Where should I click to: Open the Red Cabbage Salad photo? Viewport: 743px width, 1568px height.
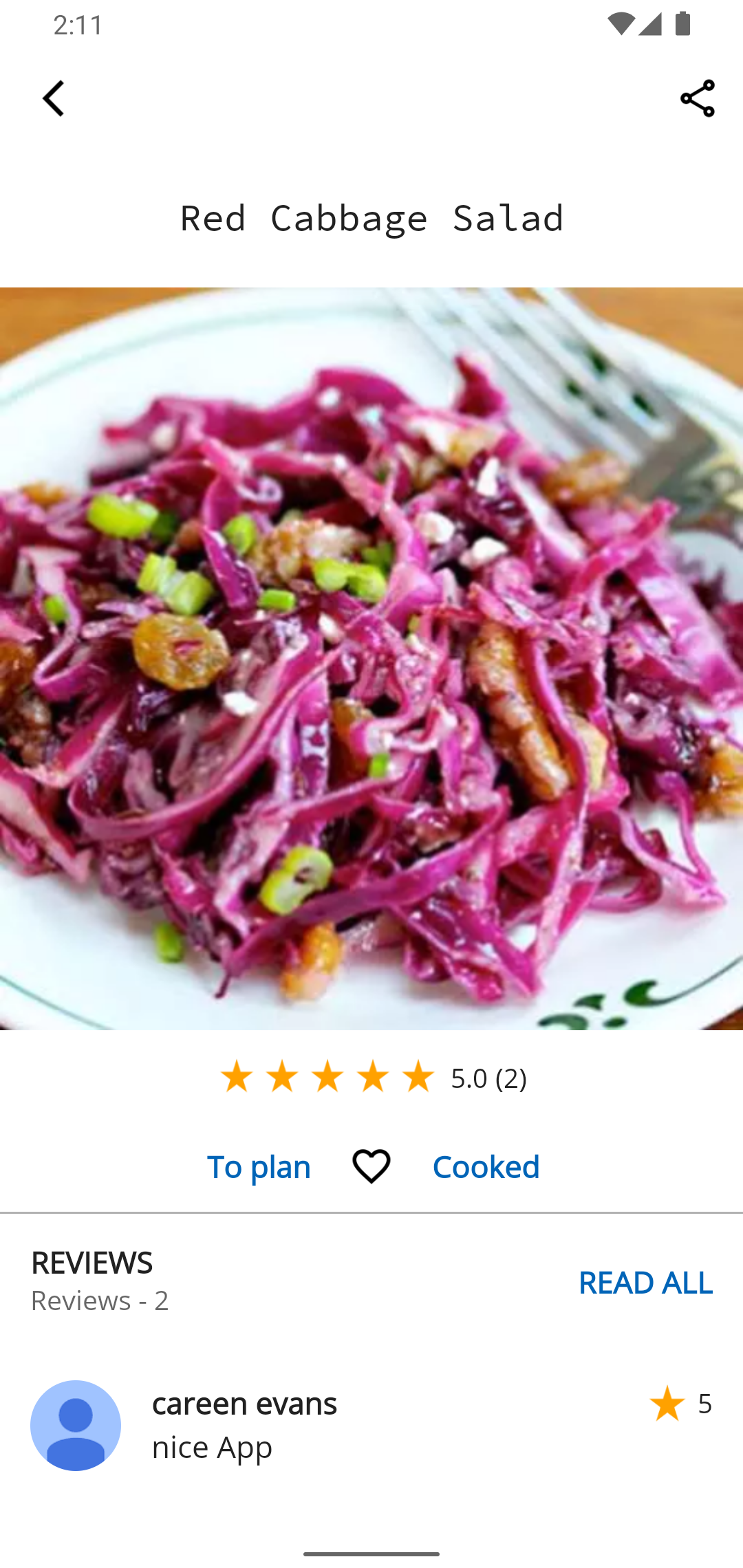tap(371, 658)
